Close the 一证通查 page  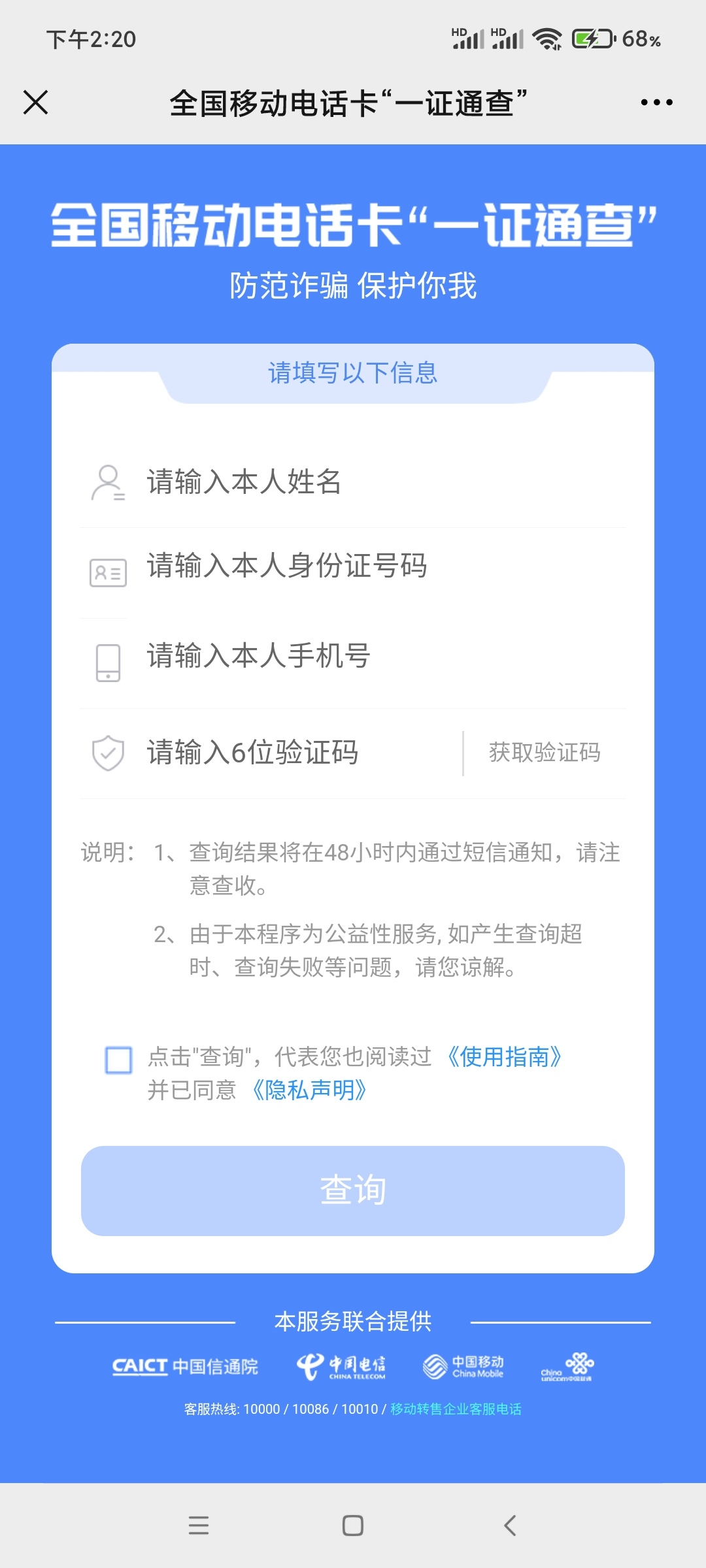point(36,103)
